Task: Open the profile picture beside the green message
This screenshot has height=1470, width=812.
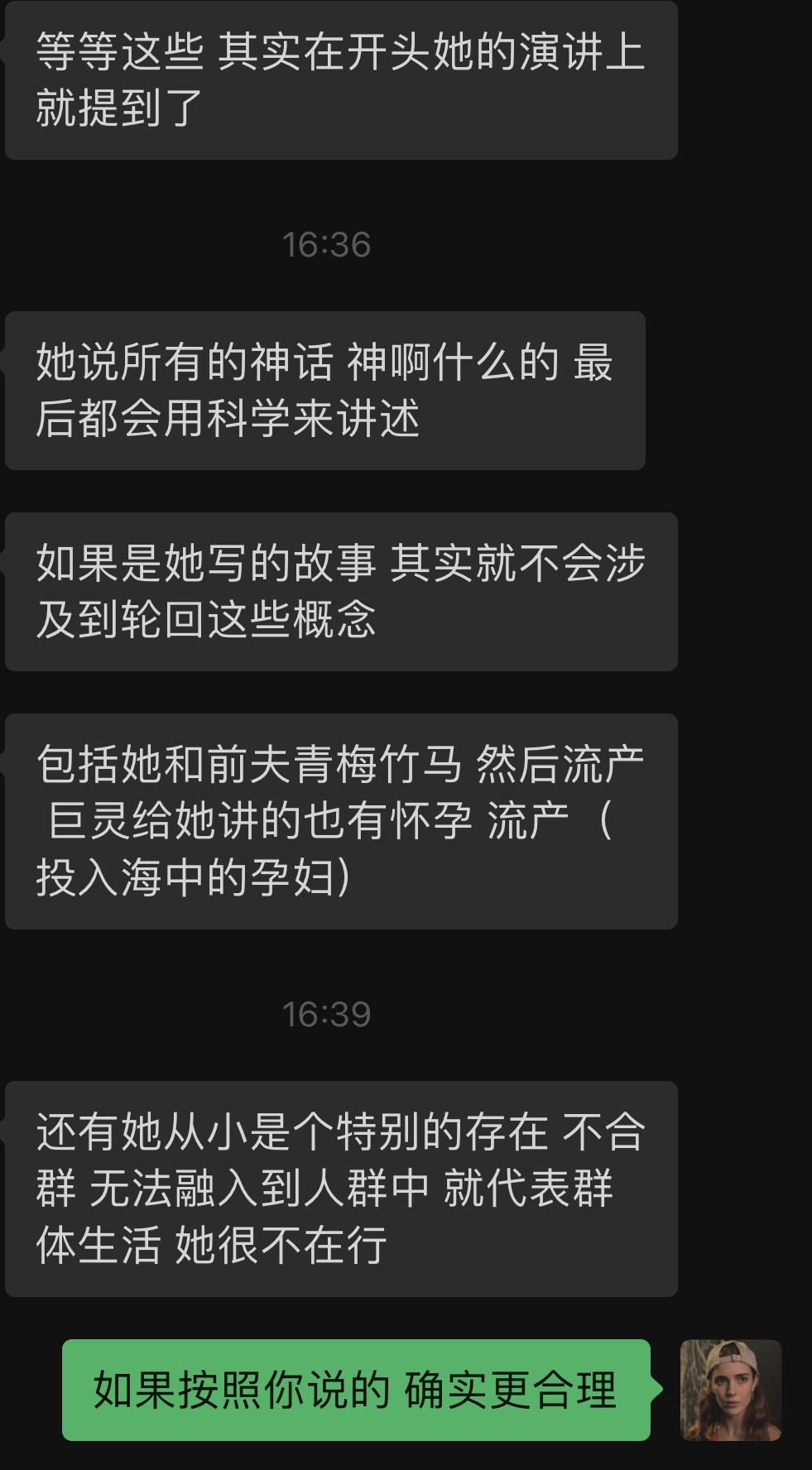Action: click(730, 1390)
